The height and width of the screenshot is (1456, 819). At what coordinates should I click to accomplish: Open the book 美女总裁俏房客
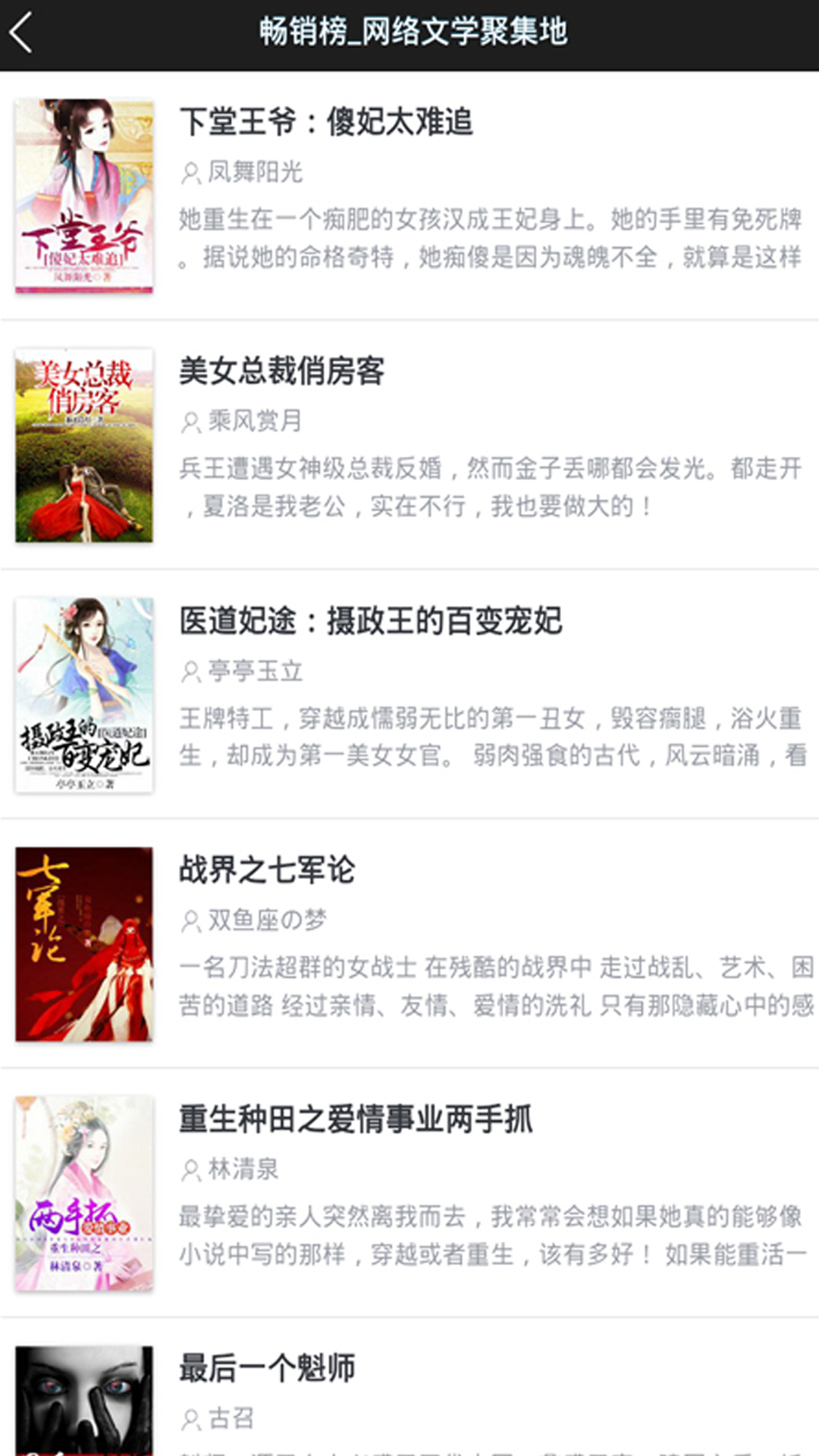click(409, 445)
